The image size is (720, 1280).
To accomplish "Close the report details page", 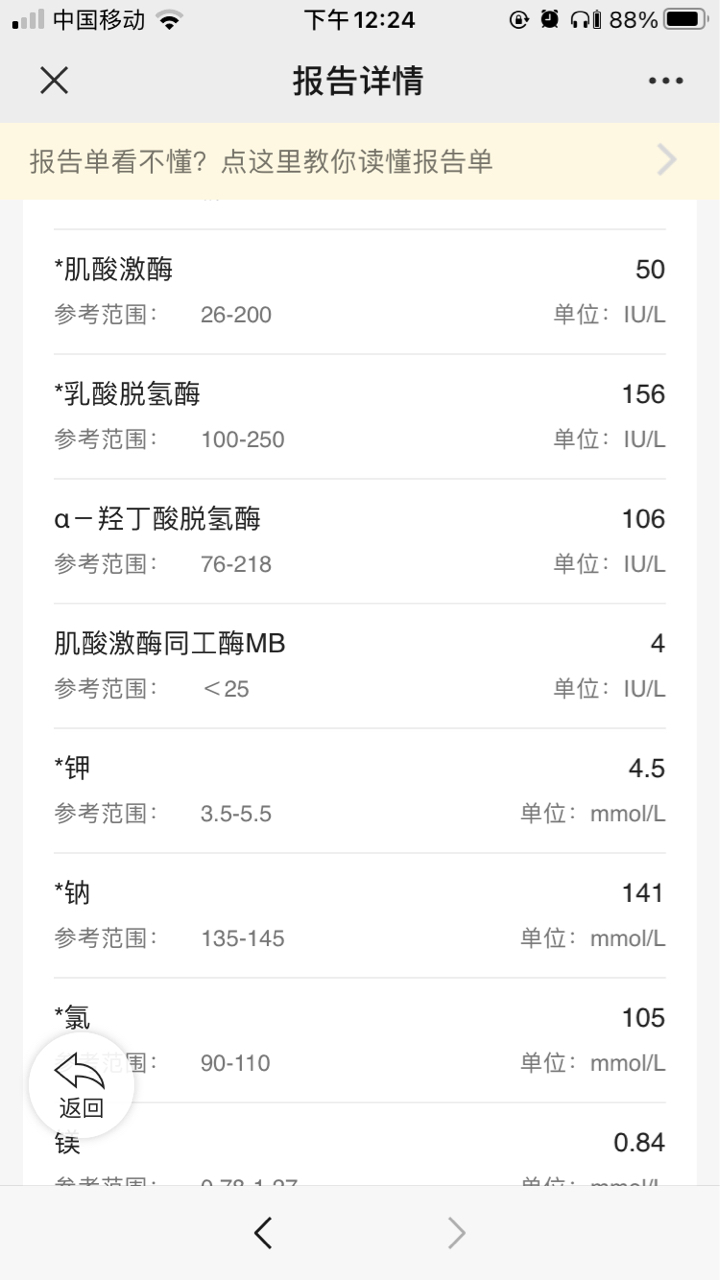I will [54, 80].
